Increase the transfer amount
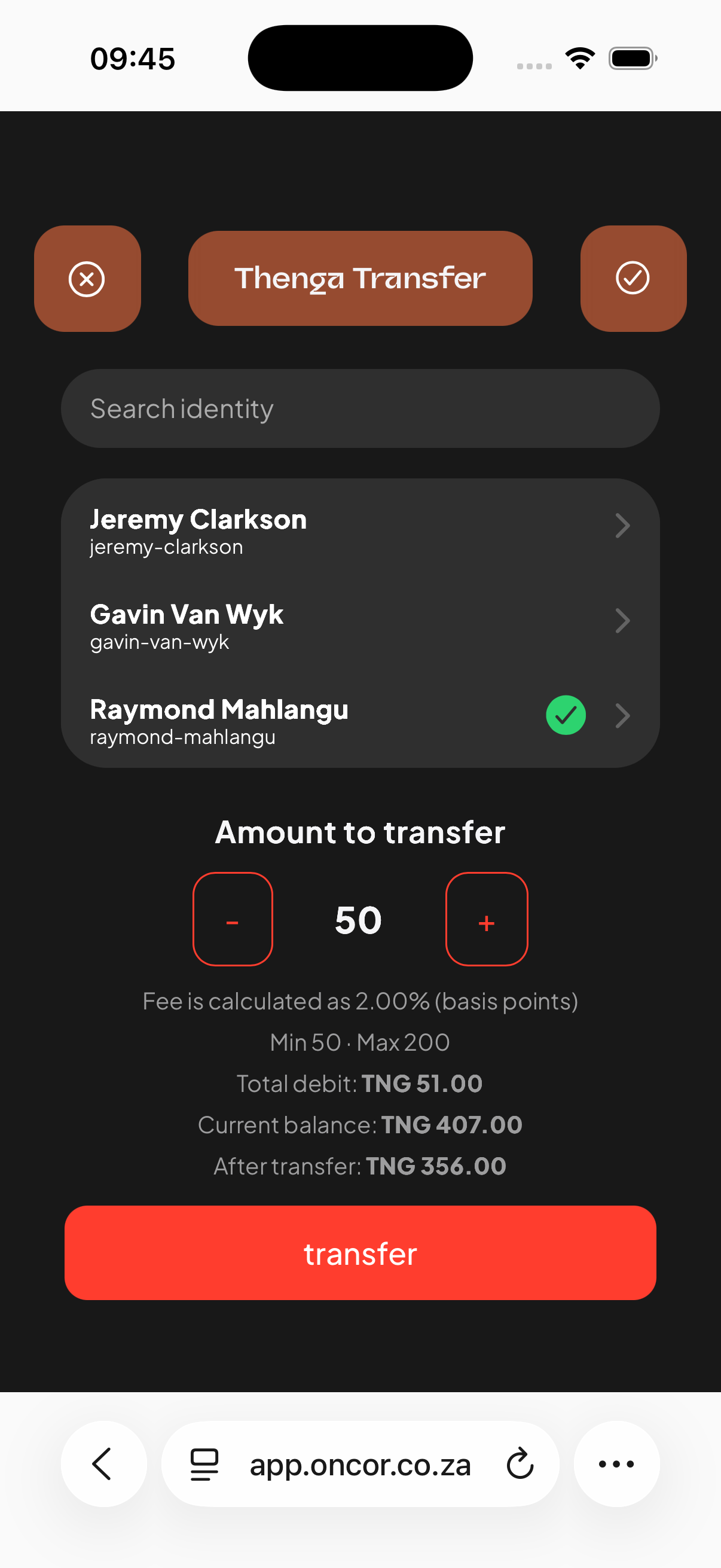The image size is (721, 1568). 486,919
